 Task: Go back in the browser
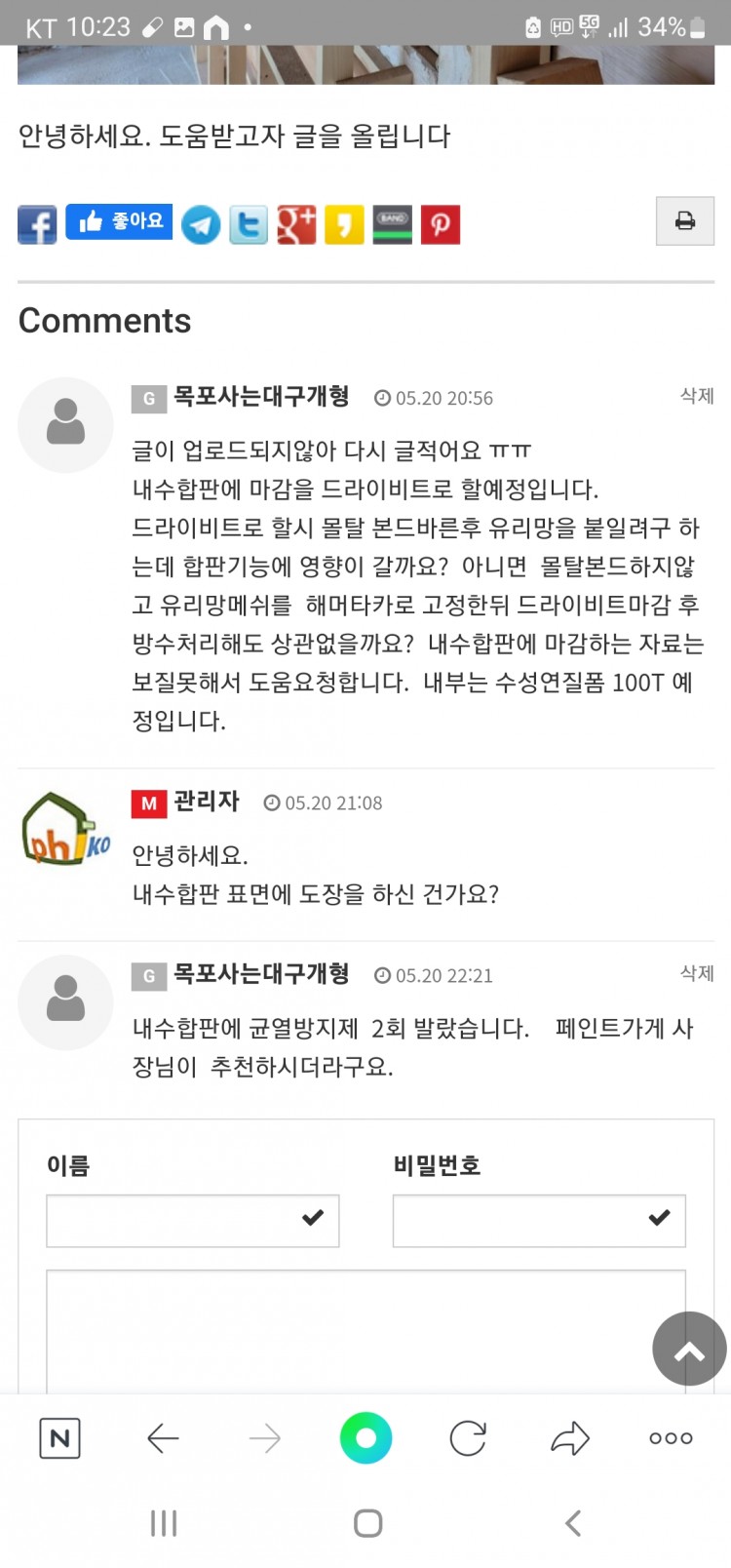tap(163, 1438)
